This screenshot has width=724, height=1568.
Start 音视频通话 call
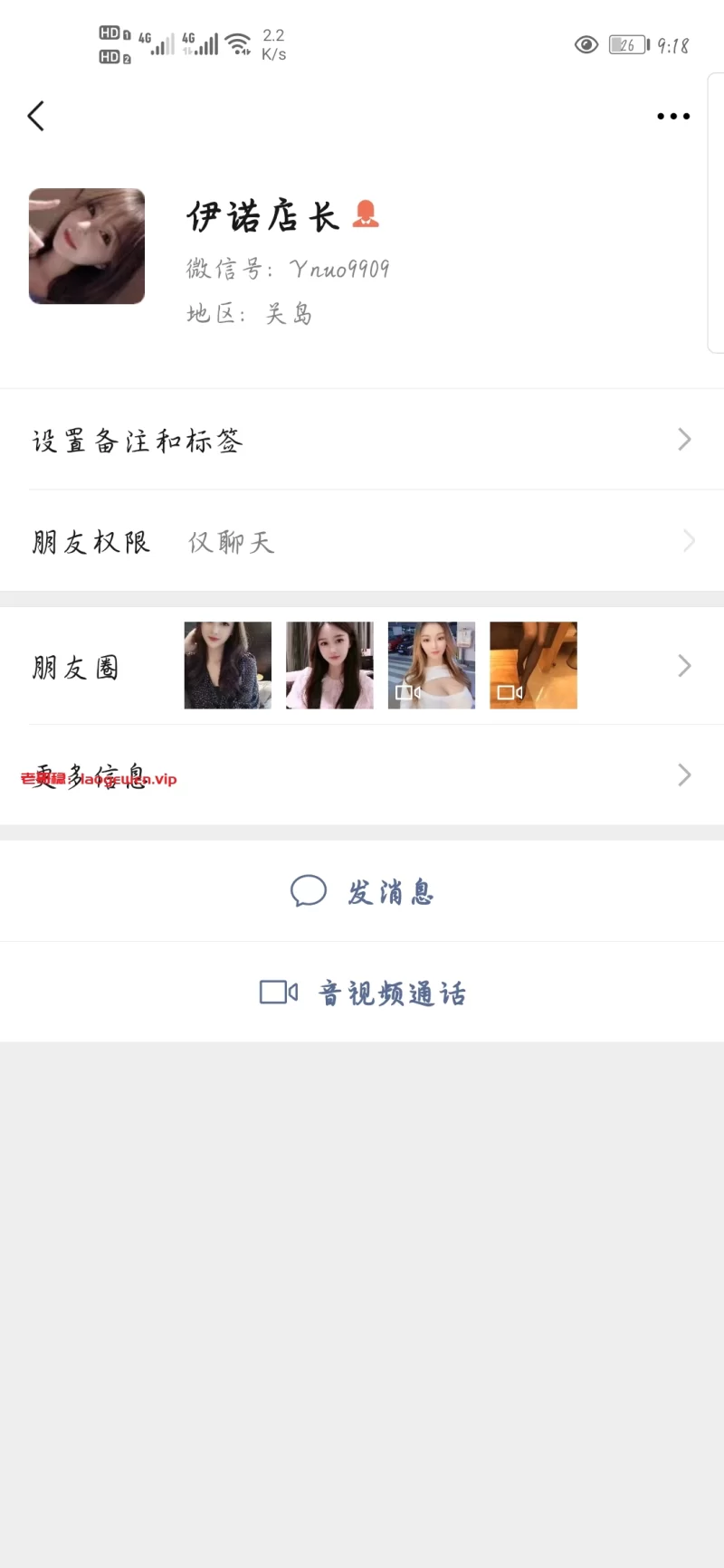pos(362,993)
